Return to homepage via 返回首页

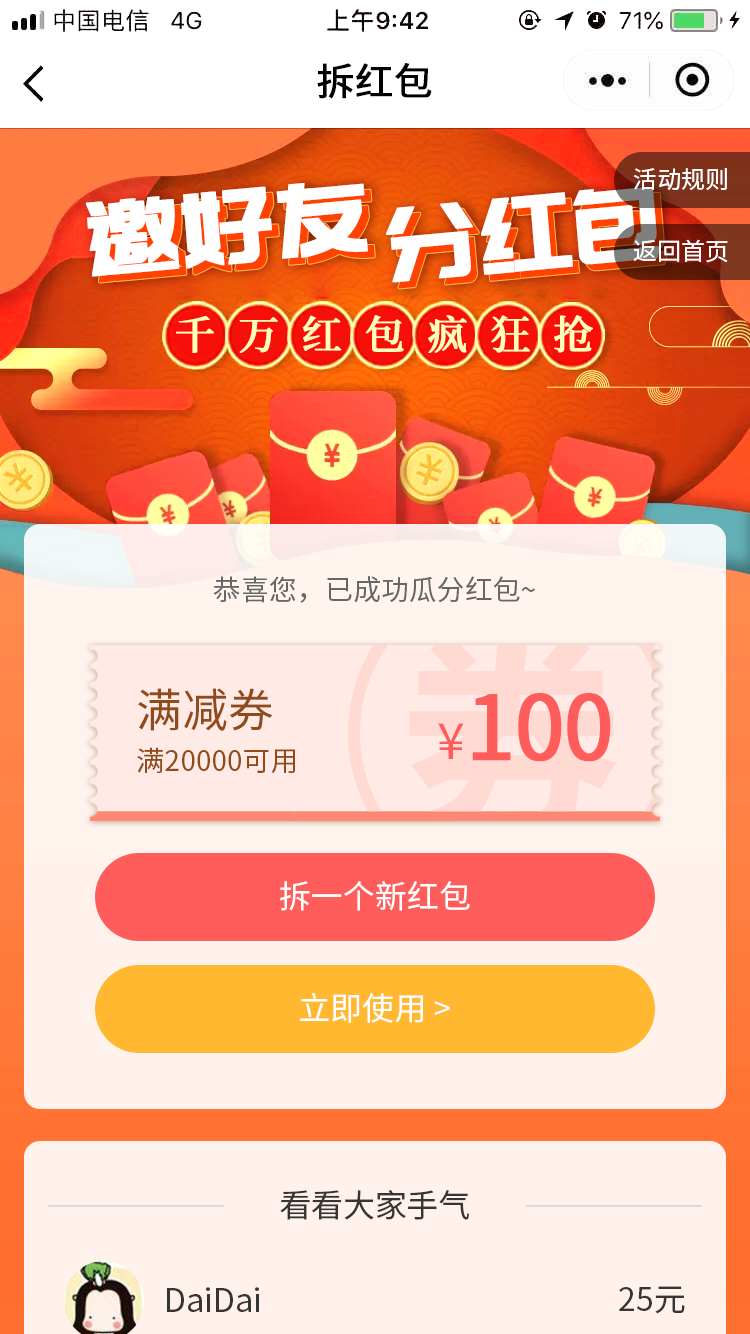tap(681, 251)
